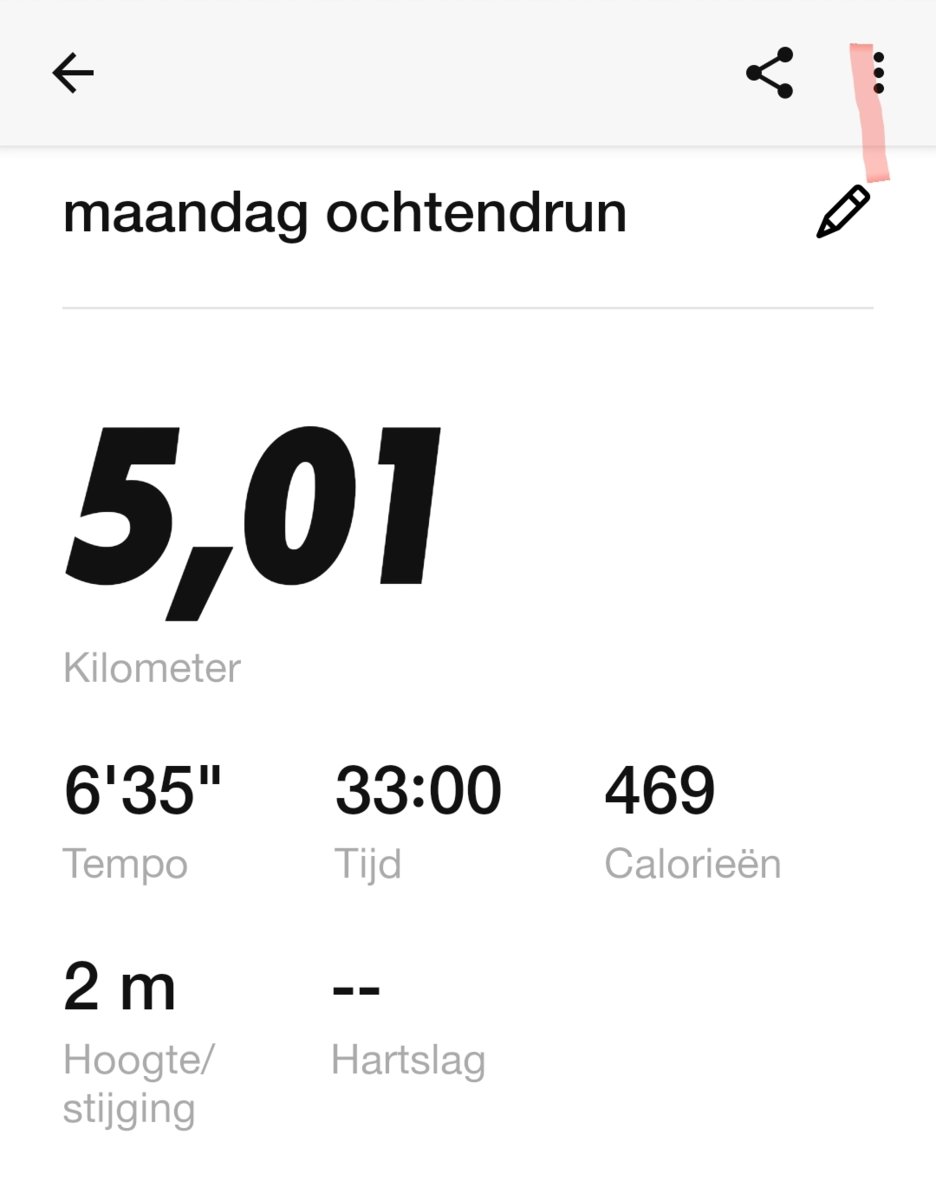The image size is (936, 1200).
Task: Select the Calorieën label
Action: (x=694, y=864)
